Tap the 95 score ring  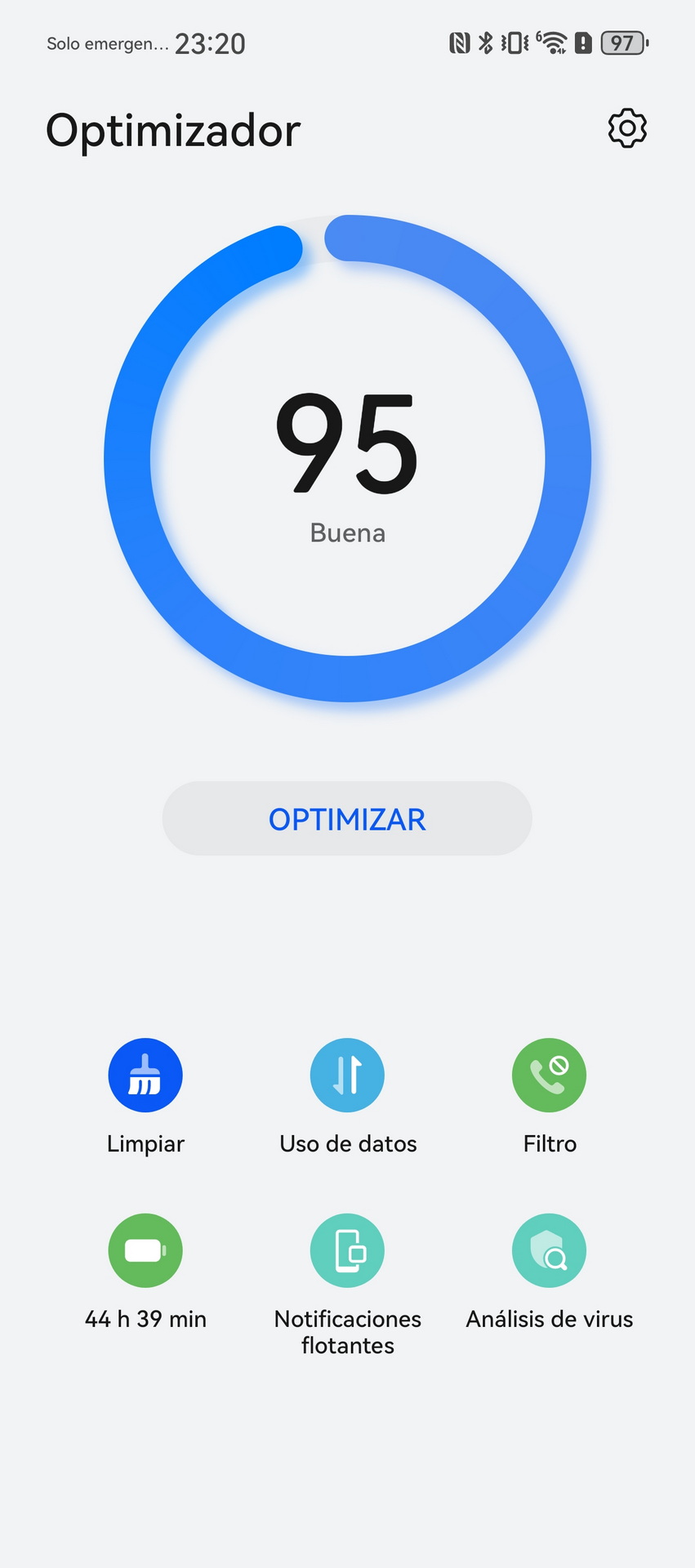tap(347, 458)
